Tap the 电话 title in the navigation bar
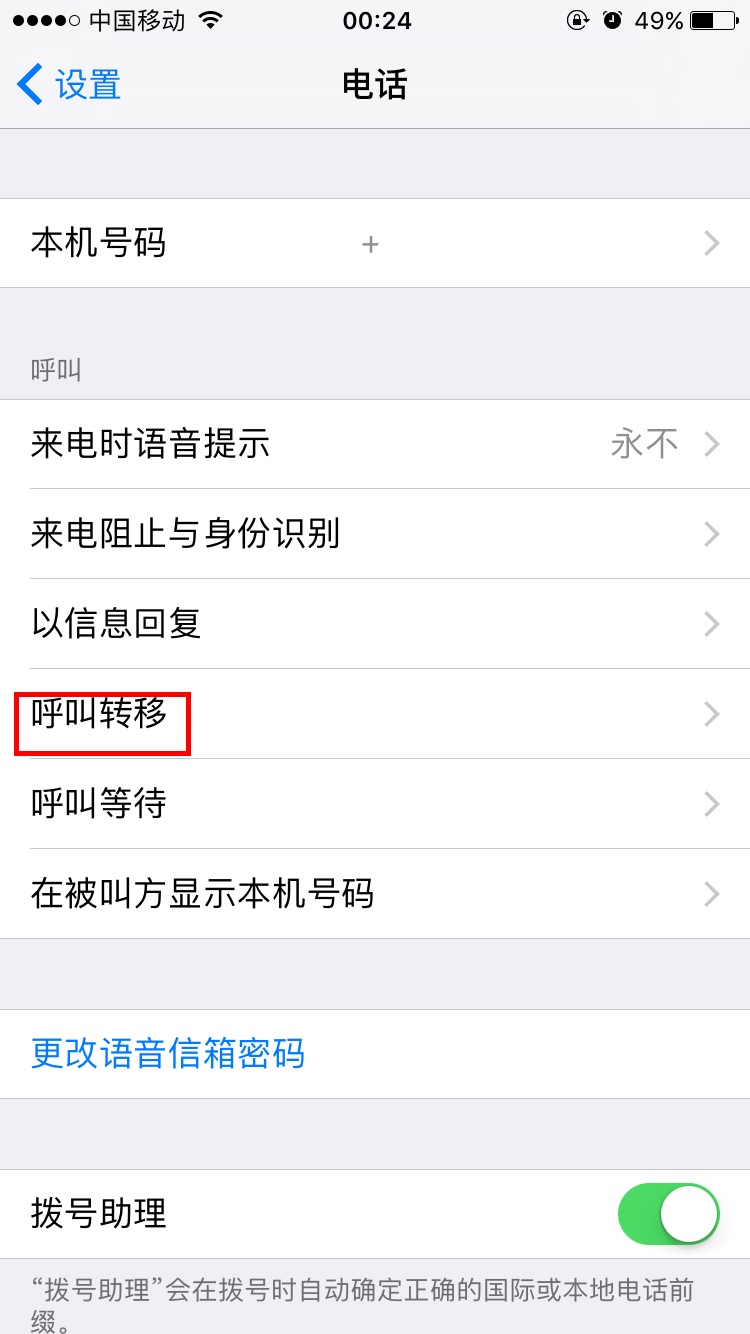 pos(375,84)
